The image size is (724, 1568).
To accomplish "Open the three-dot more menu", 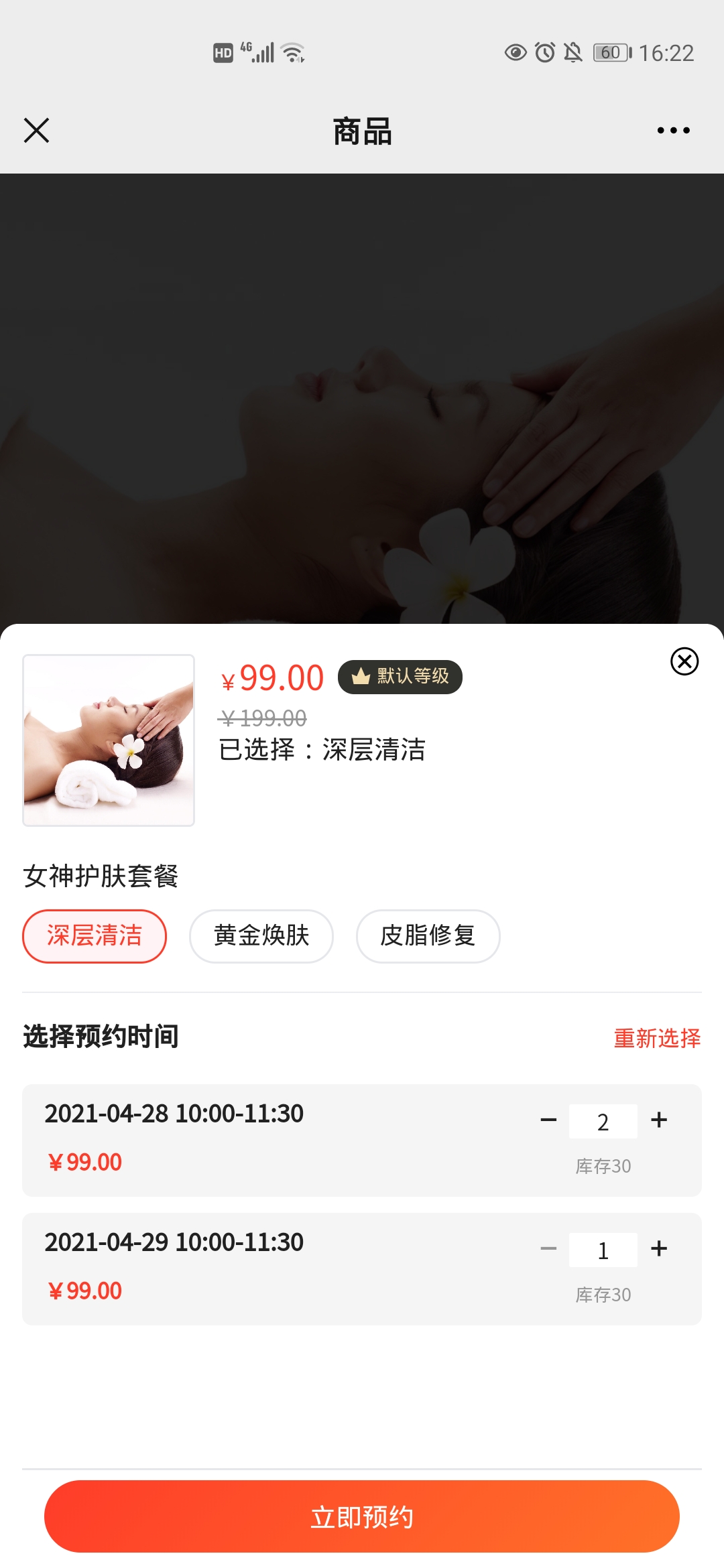I will click(x=673, y=131).
